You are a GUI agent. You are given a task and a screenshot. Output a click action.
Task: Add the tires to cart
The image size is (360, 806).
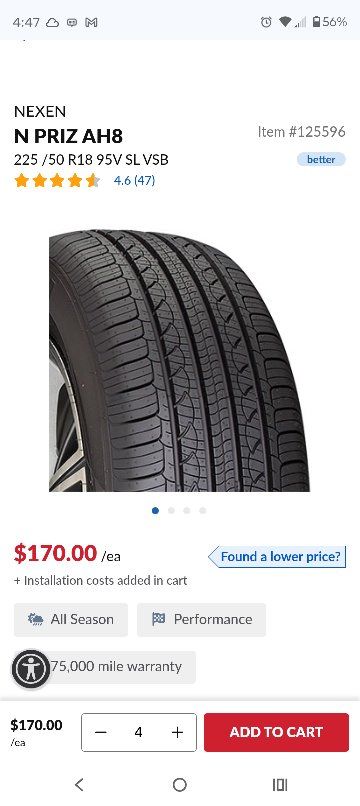276,732
